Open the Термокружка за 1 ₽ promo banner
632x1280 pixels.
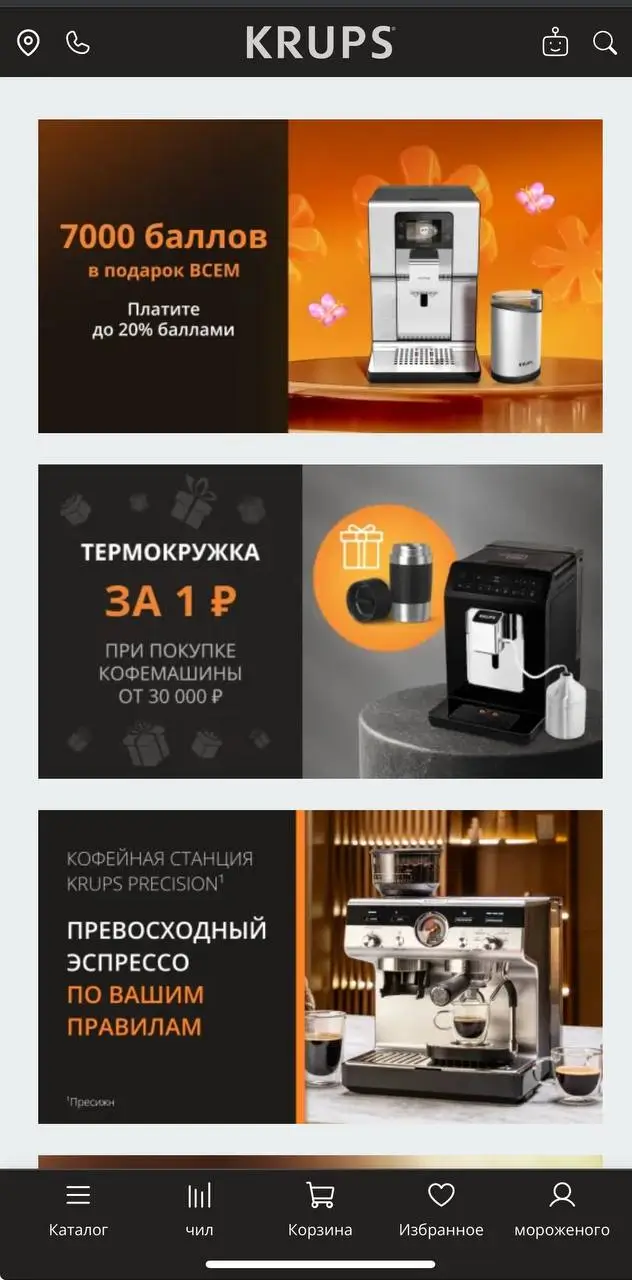[x=320, y=621]
